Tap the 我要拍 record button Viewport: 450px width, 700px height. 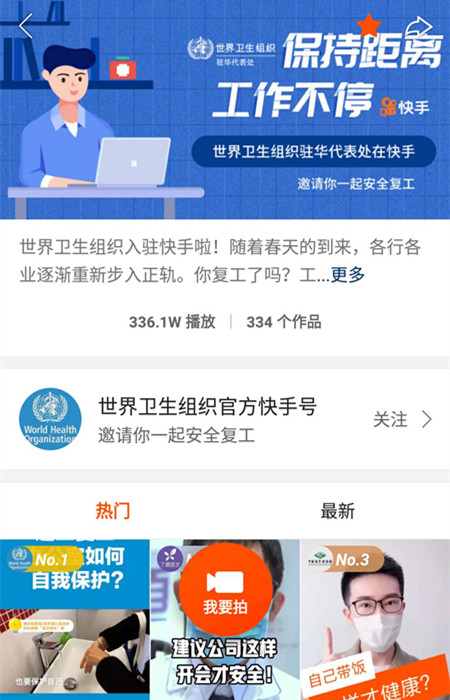pyautogui.click(x=225, y=589)
